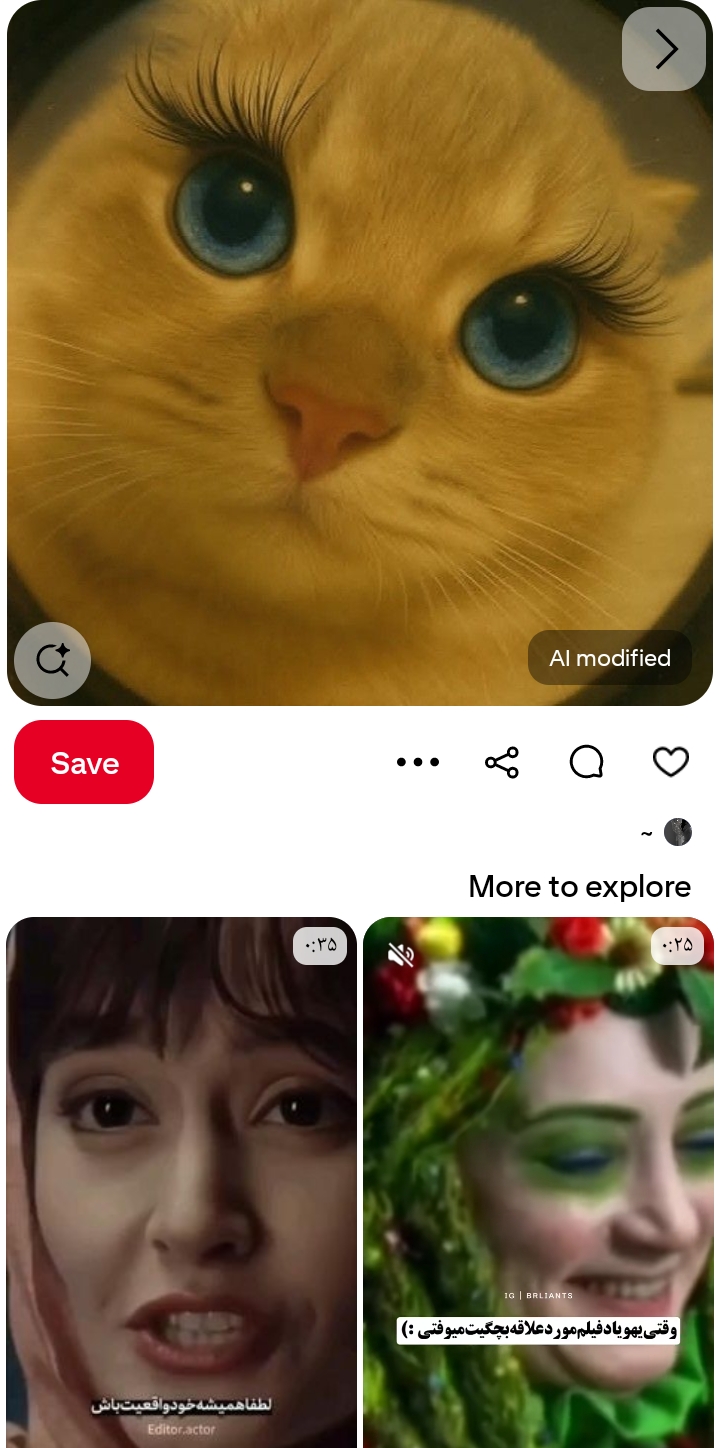Open the Editor.actor video pin
720x1448 pixels.
[181, 1180]
